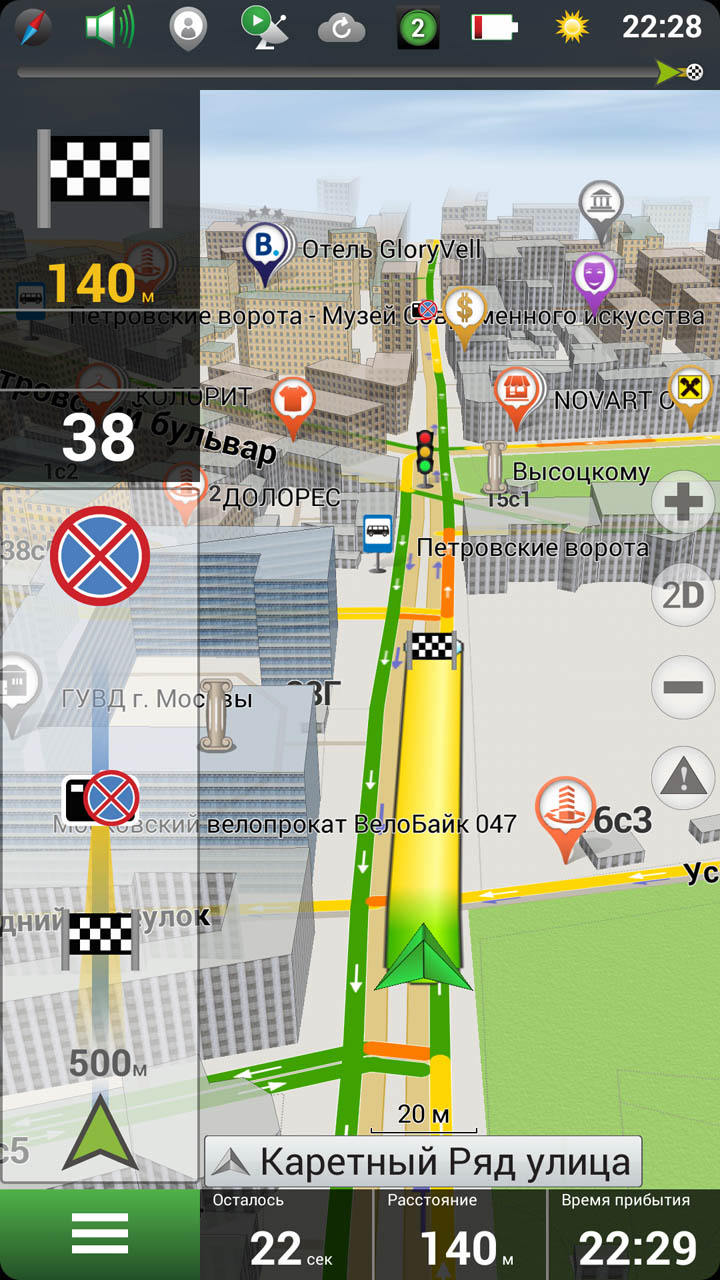The width and height of the screenshot is (720, 1280).
Task: Zoom in with the plus button
Action: [684, 503]
